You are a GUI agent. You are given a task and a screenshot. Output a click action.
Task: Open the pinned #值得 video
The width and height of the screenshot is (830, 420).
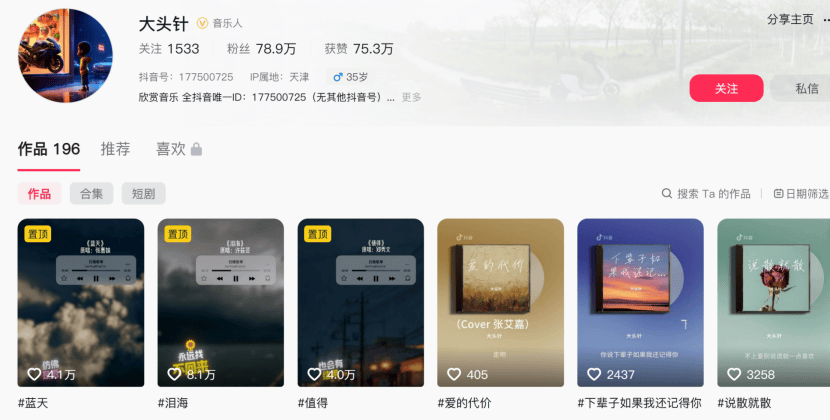(x=361, y=302)
